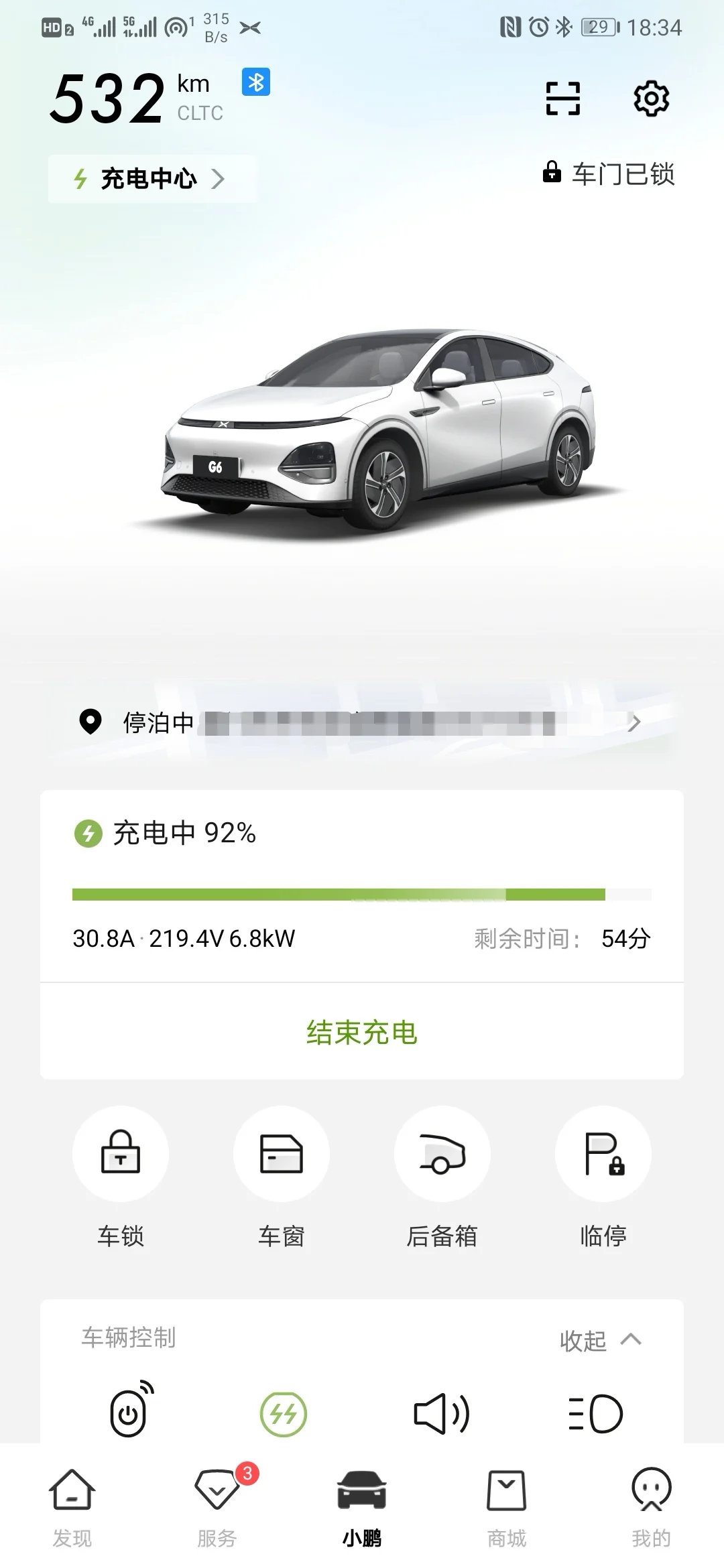
Task: Switch to the 发现 tab
Action: (72, 1508)
